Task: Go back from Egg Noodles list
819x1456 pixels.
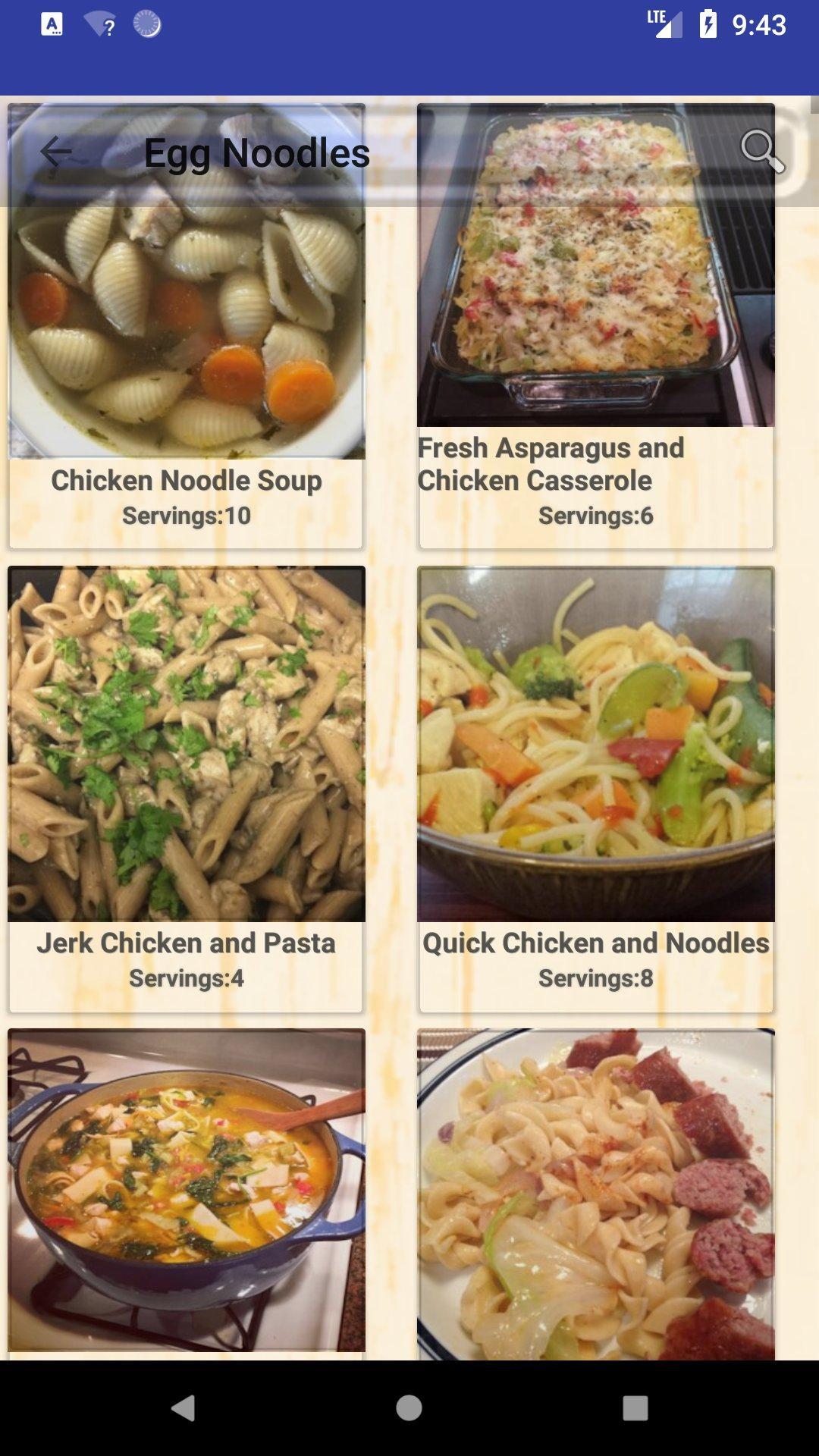Action: [56, 152]
